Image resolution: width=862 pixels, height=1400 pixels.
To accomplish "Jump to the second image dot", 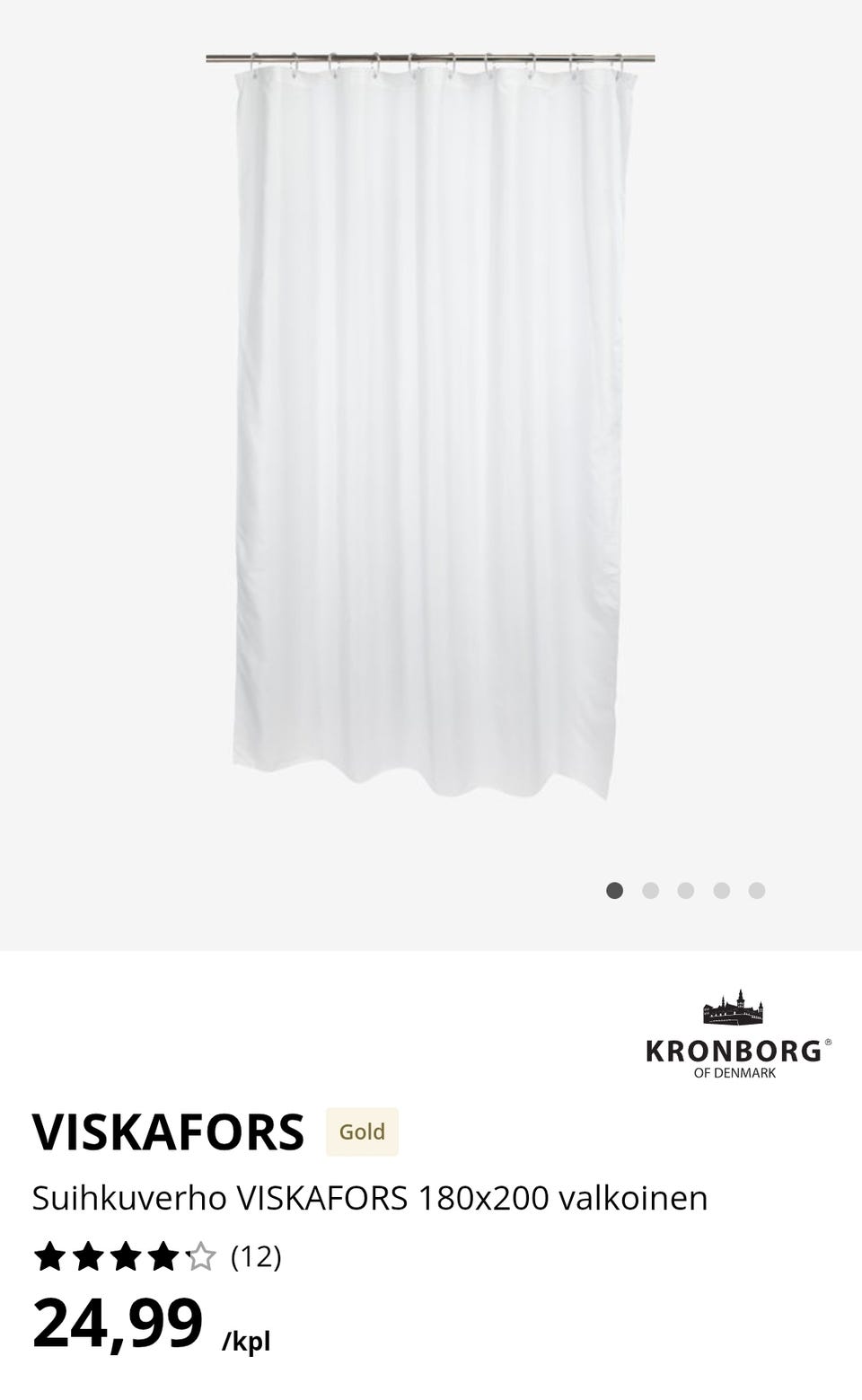I will click(650, 891).
